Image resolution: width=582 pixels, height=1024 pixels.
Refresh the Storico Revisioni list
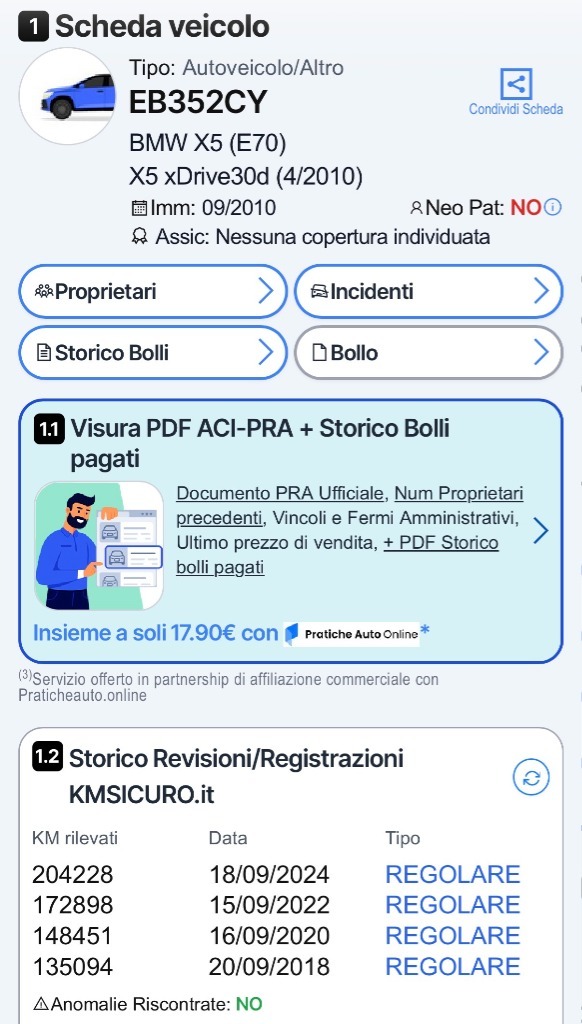531,777
